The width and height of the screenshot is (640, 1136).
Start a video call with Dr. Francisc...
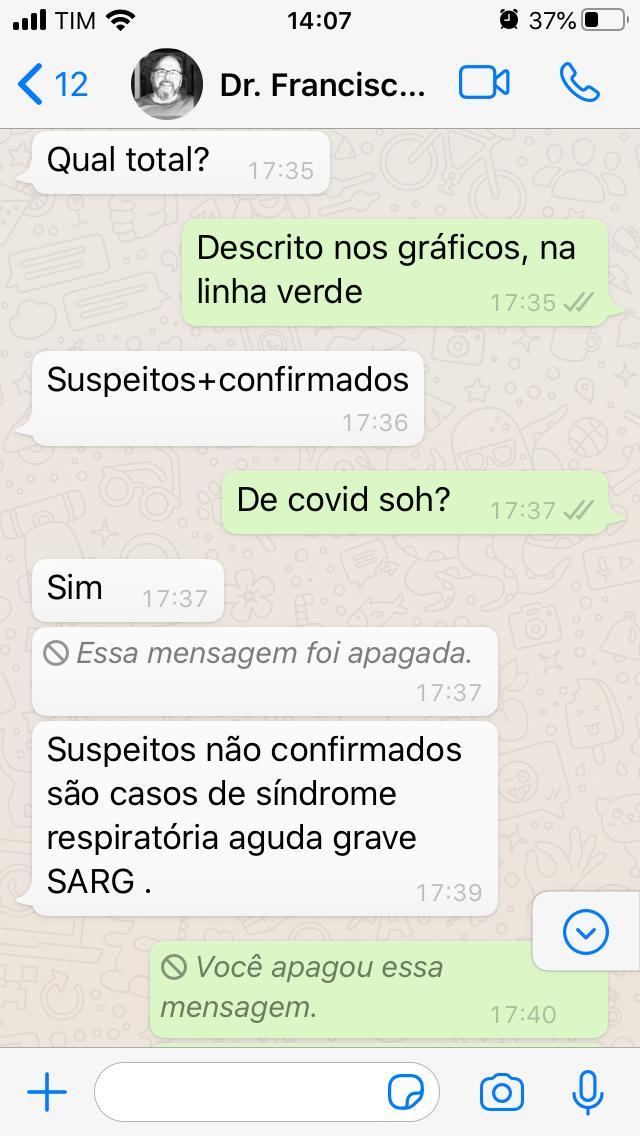pyautogui.click(x=484, y=83)
